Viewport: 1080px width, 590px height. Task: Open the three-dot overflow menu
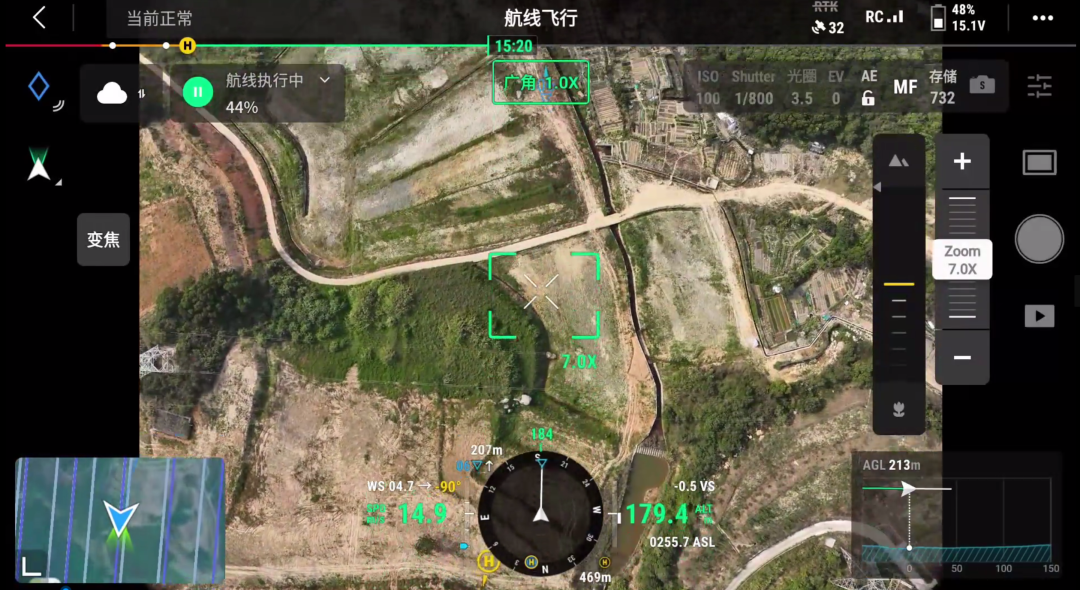point(1043,18)
